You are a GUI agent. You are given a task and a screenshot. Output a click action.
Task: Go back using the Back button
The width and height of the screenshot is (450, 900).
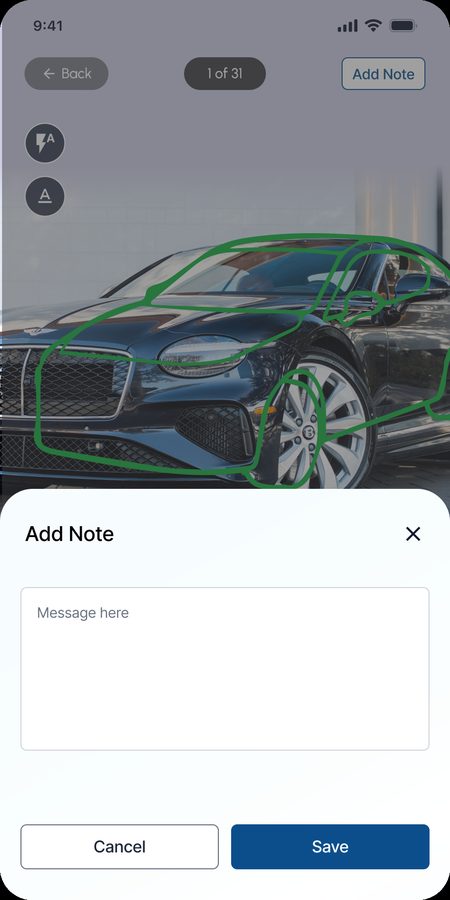pyautogui.click(x=66, y=73)
